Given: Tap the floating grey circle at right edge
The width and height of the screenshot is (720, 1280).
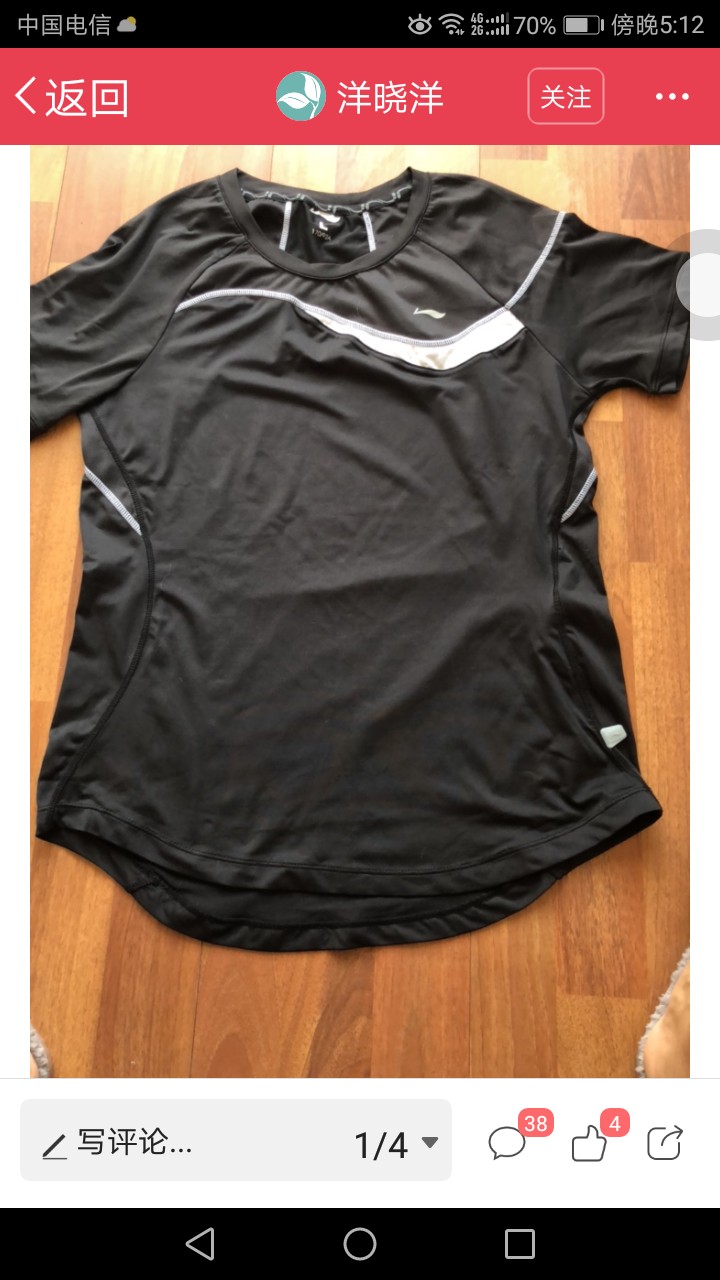Looking at the screenshot, I should coord(700,285).
